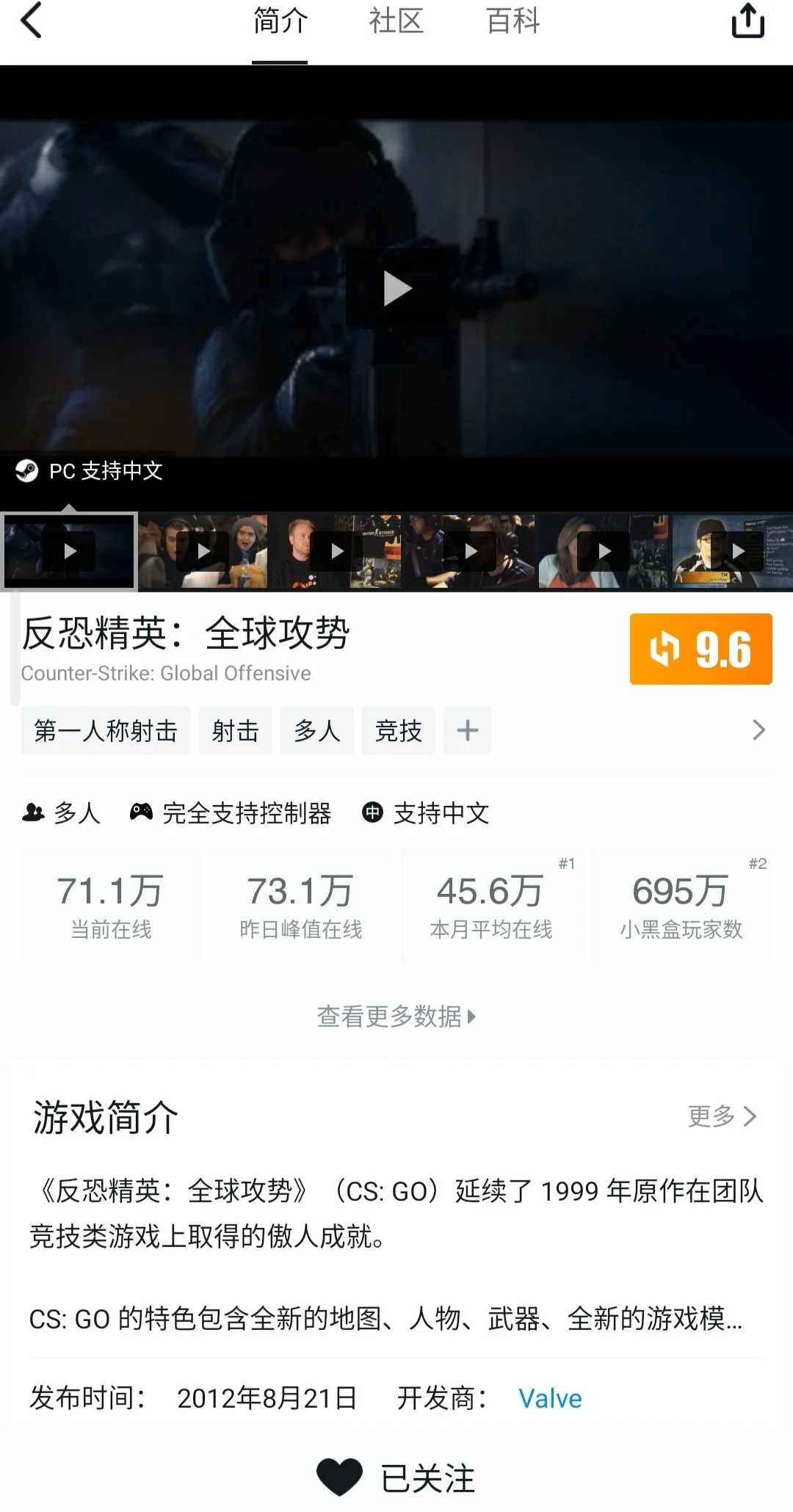Viewport: 793px width, 1512px height.
Task: View more data via 查看更多数据
Action: [396, 1017]
